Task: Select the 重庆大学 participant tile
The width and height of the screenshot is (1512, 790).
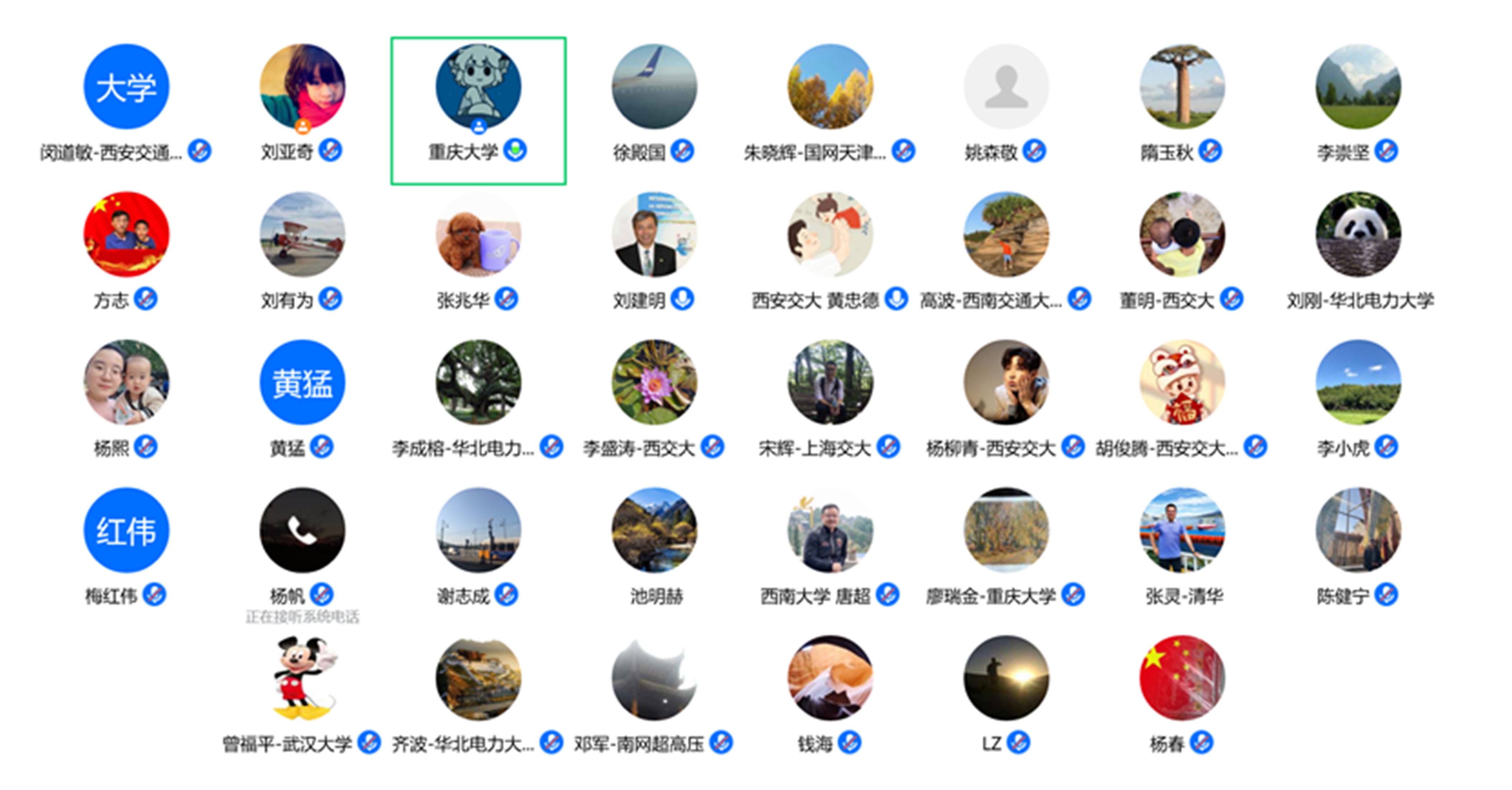Action: (478, 87)
